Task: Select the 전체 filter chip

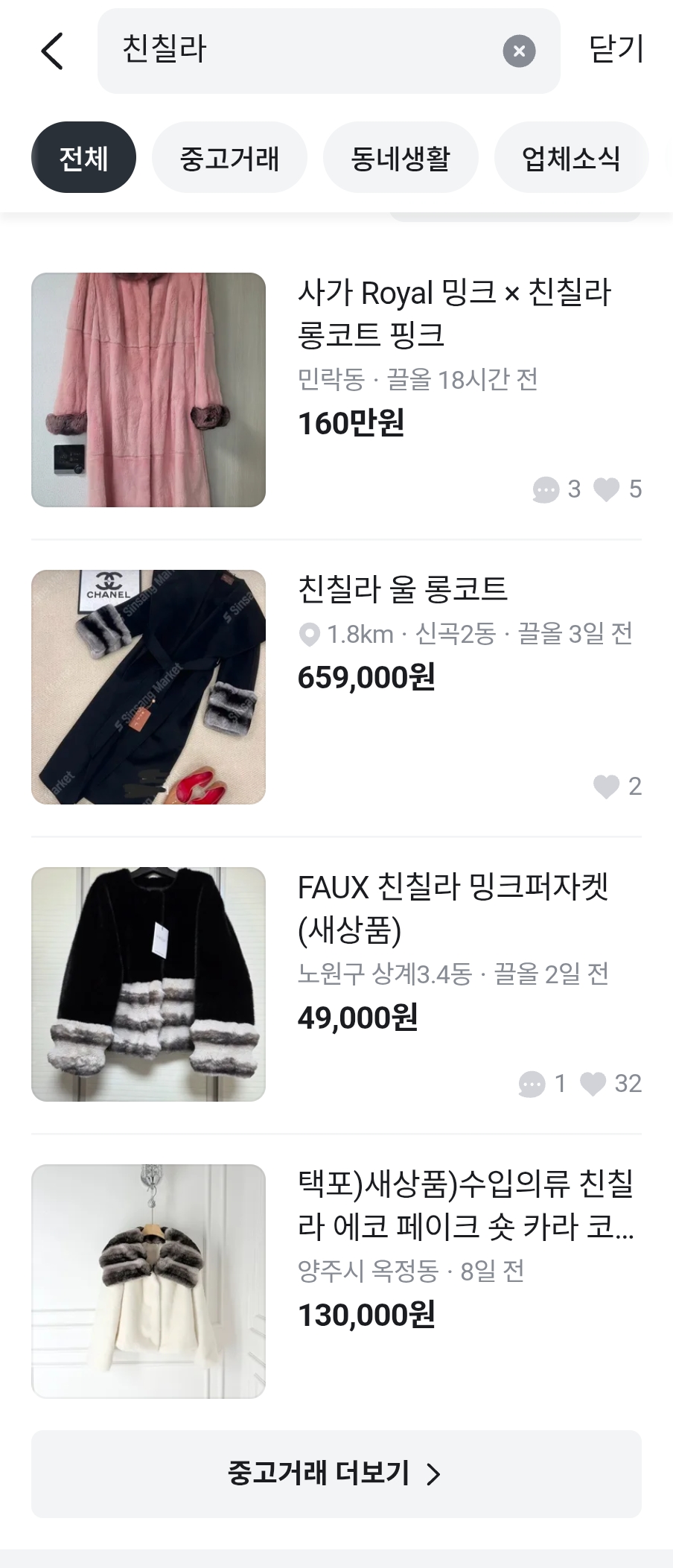Action: (83, 158)
